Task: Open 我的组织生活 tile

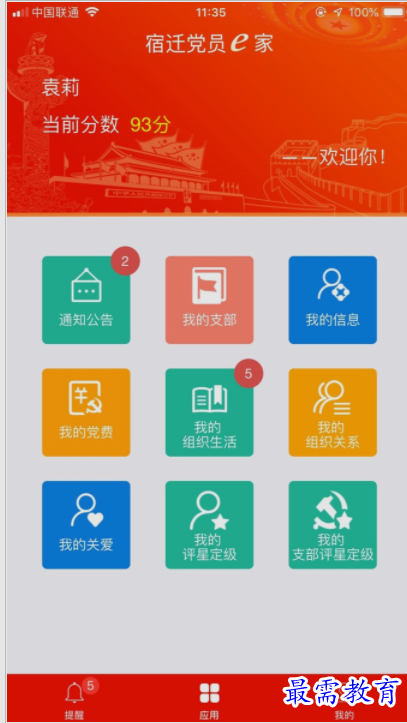Action: coord(209,412)
